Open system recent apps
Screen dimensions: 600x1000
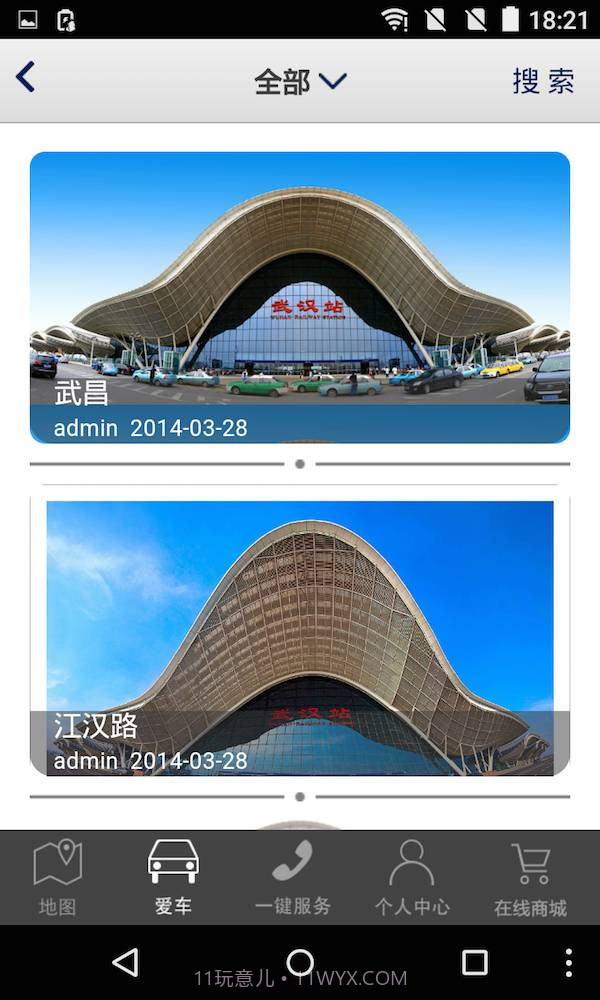474,962
